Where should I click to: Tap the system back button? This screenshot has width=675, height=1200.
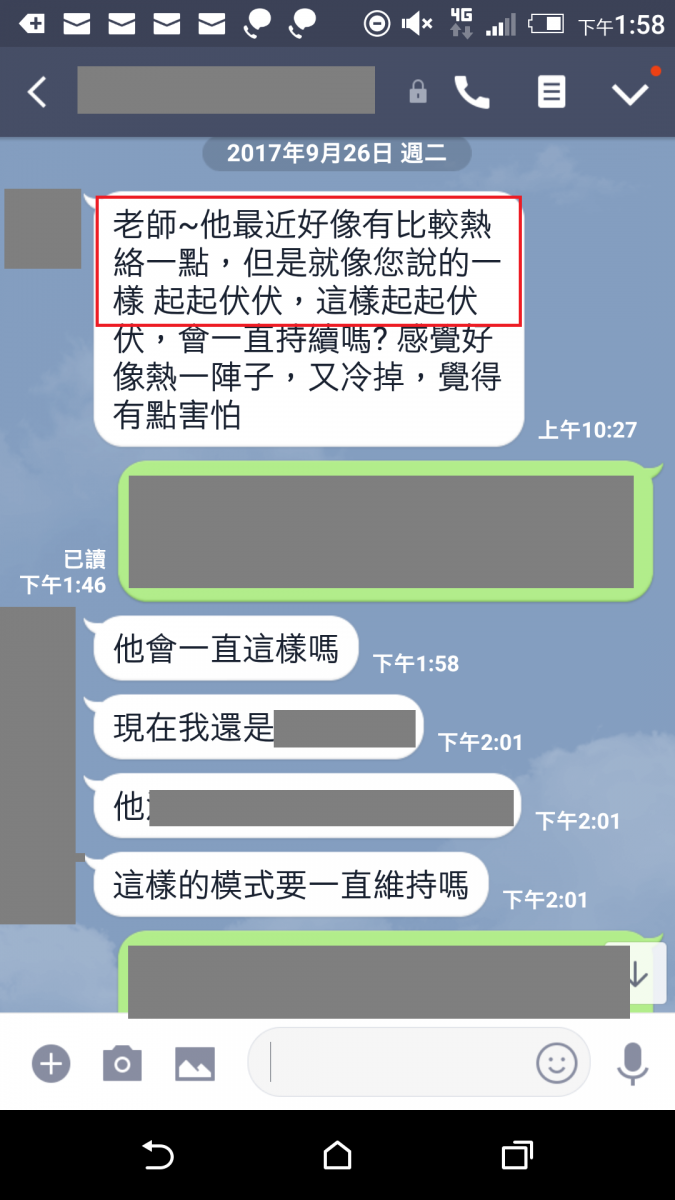pyautogui.click(x=158, y=1156)
